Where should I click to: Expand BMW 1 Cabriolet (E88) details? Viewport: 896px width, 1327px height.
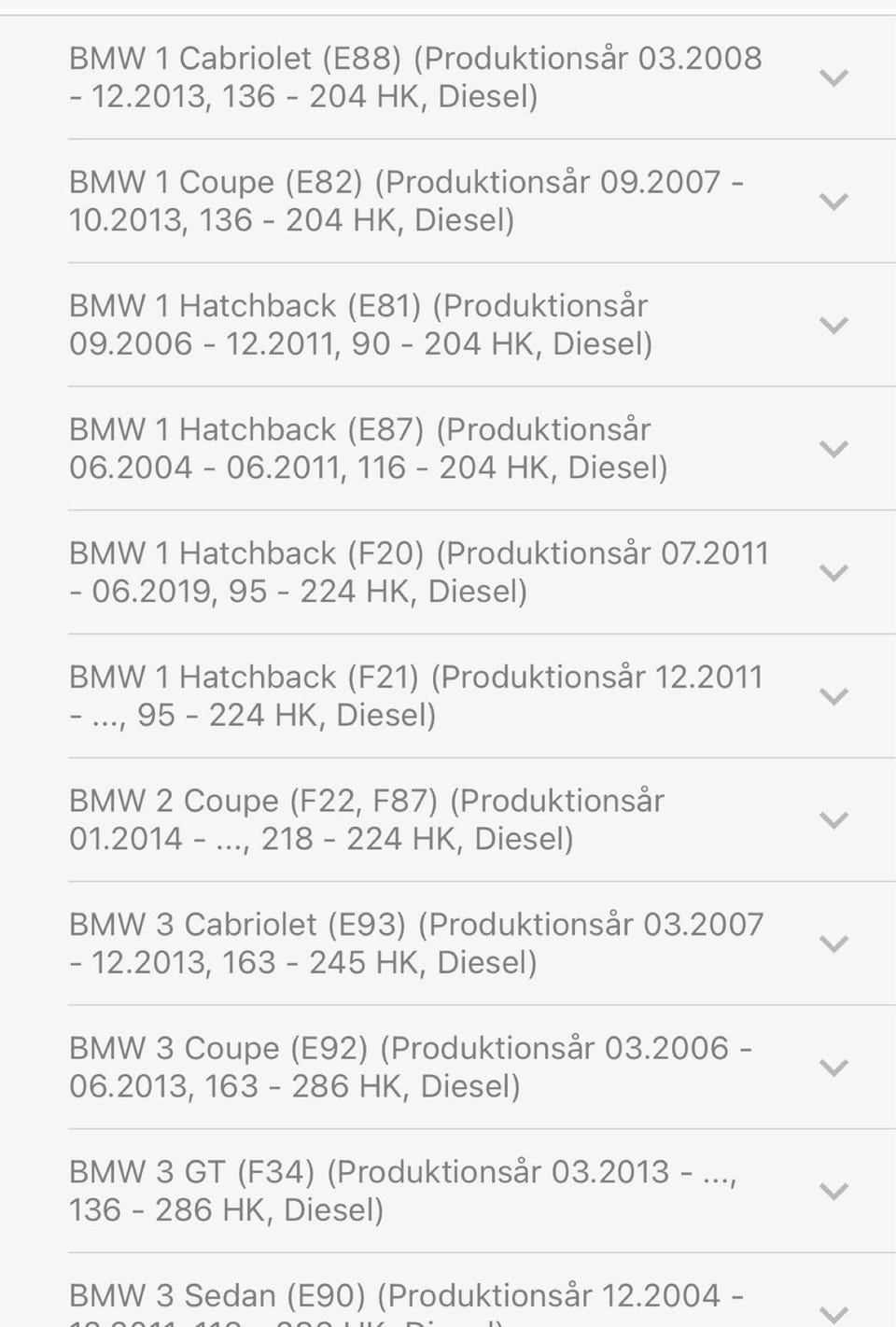click(x=833, y=78)
